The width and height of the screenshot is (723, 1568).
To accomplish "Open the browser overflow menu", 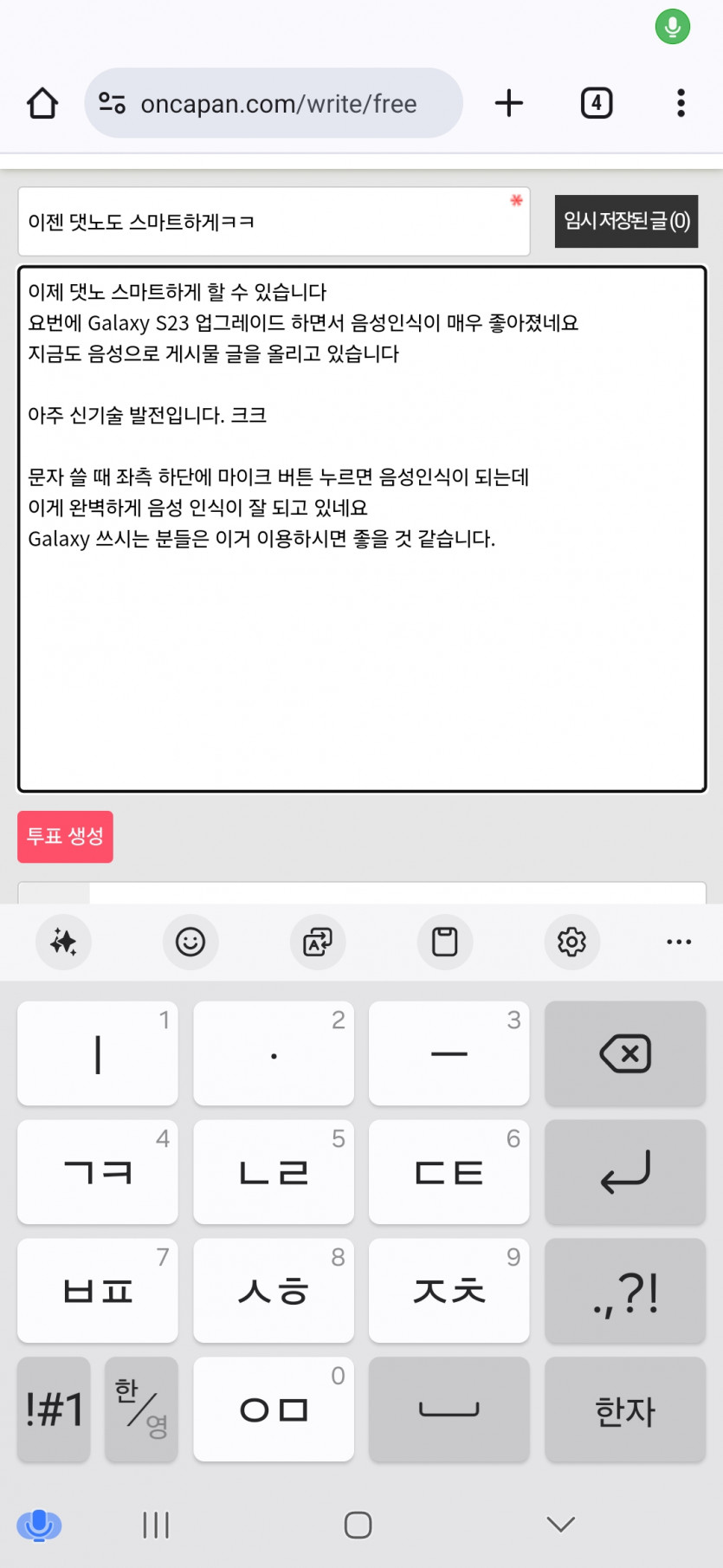I will (681, 103).
